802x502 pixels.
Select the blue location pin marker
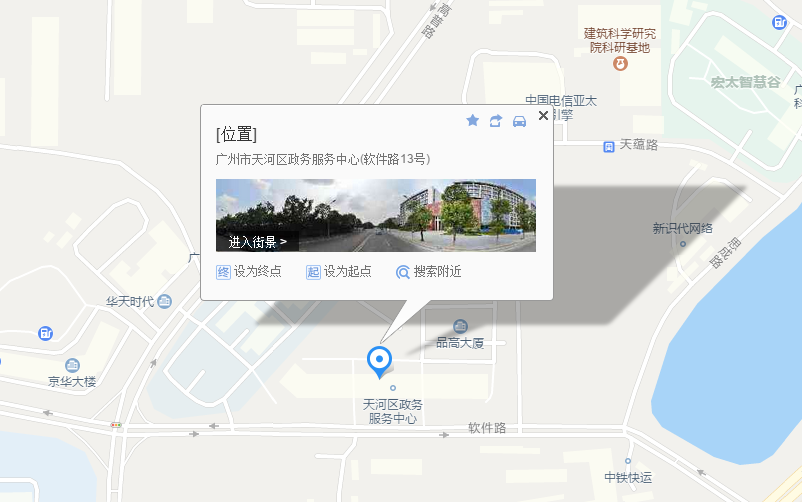click(379, 360)
